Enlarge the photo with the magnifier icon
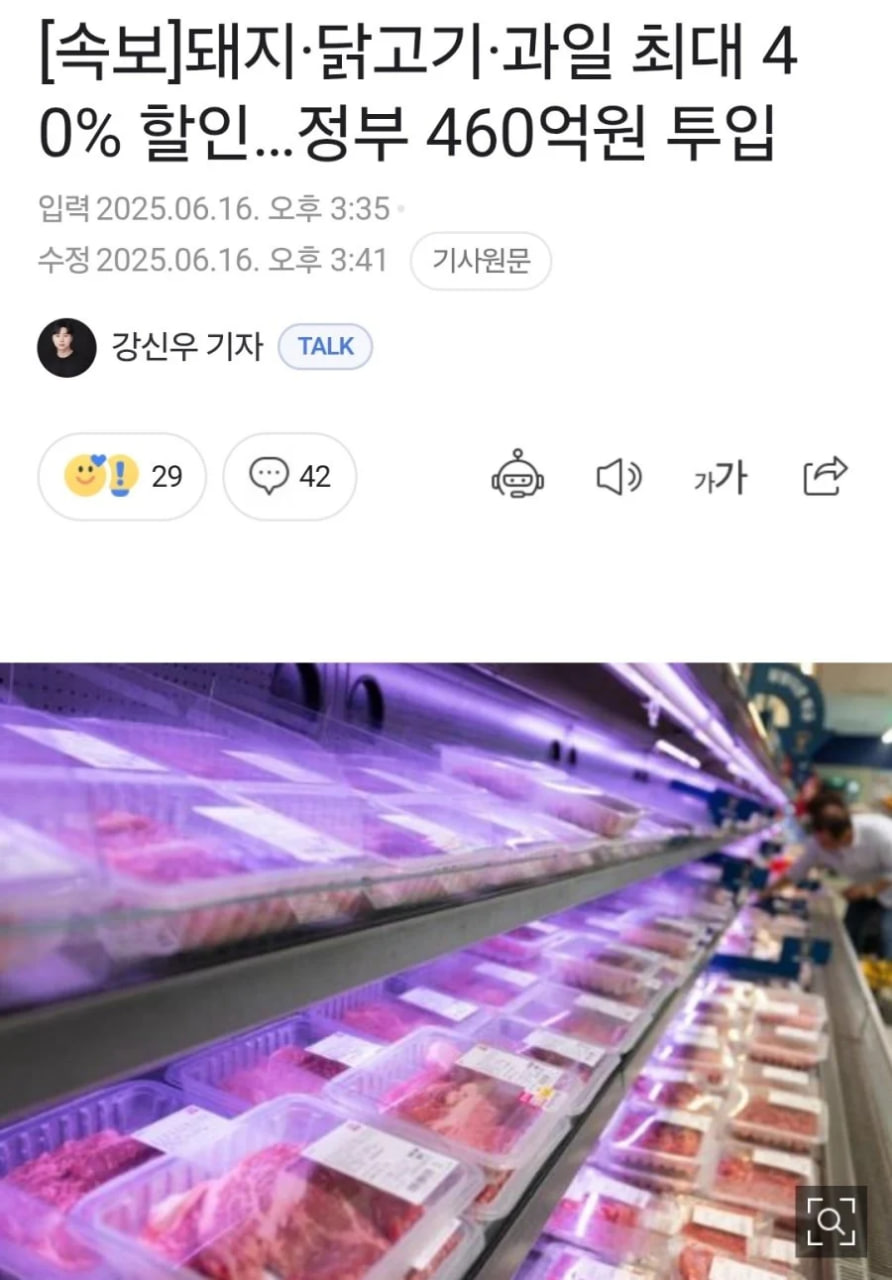892x1280 pixels. coord(831,1221)
